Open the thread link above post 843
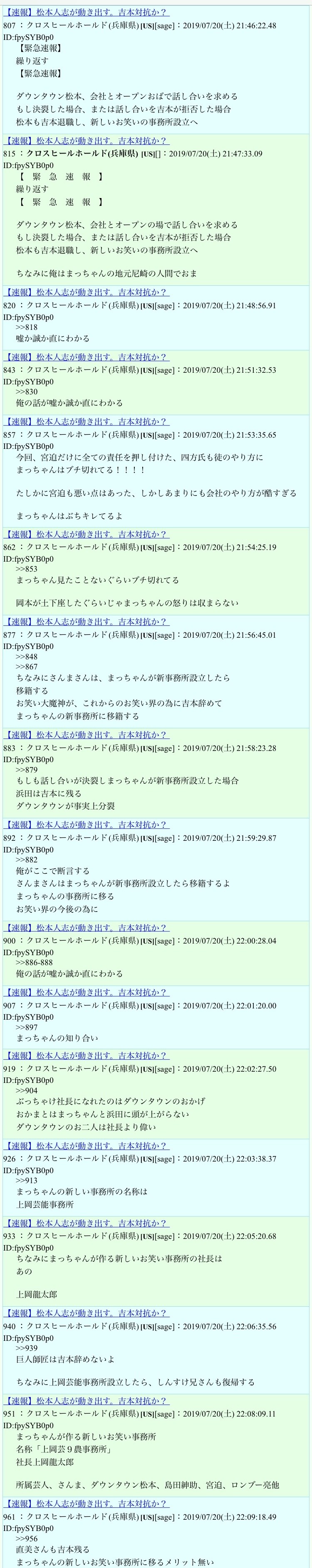Viewport: 312px width, 1568px height. click(86, 357)
